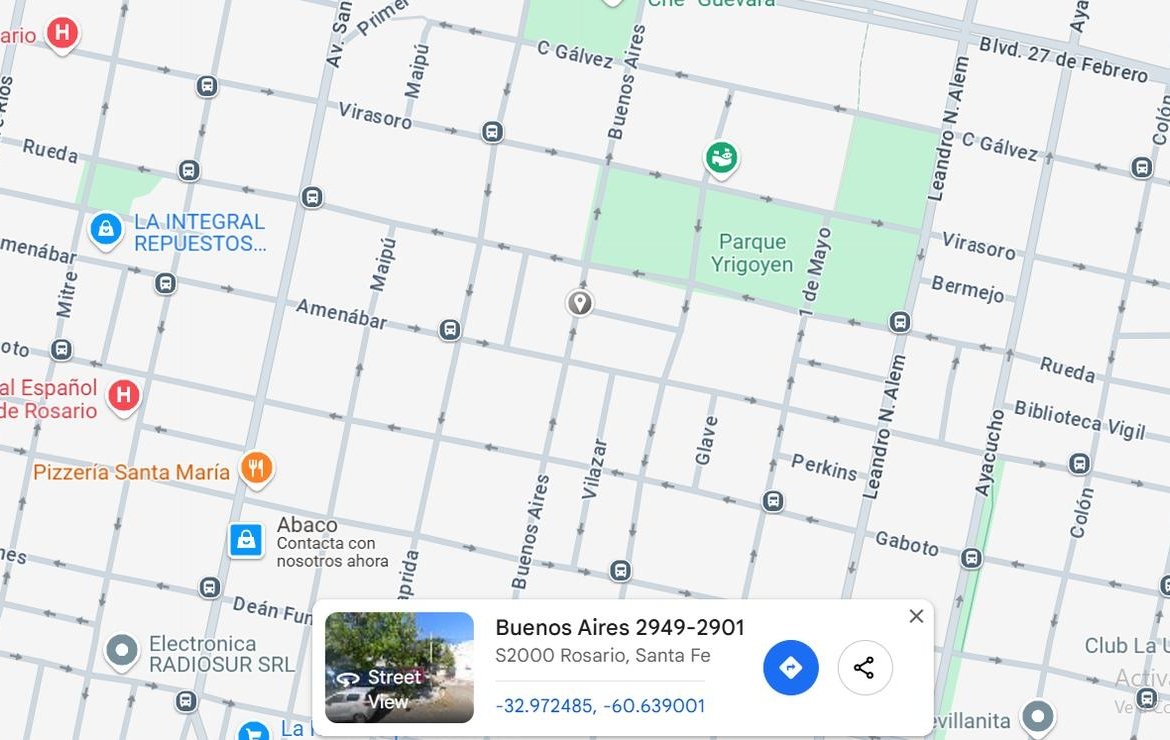Select the dropped gray pin on Buenos Aires
The height and width of the screenshot is (740, 1170).
(x=579, y=302)
